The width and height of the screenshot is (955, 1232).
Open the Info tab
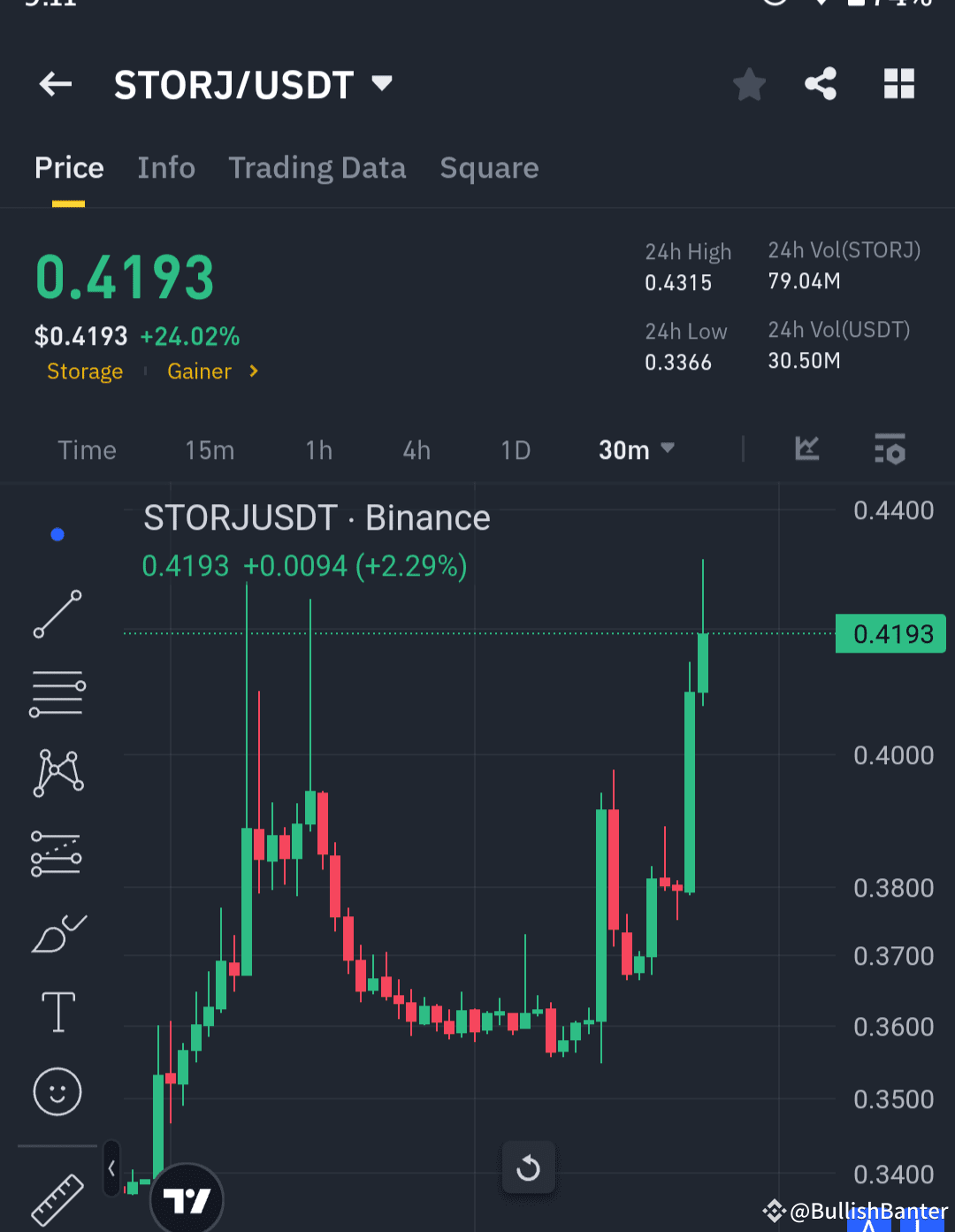[x=165, y=167]
